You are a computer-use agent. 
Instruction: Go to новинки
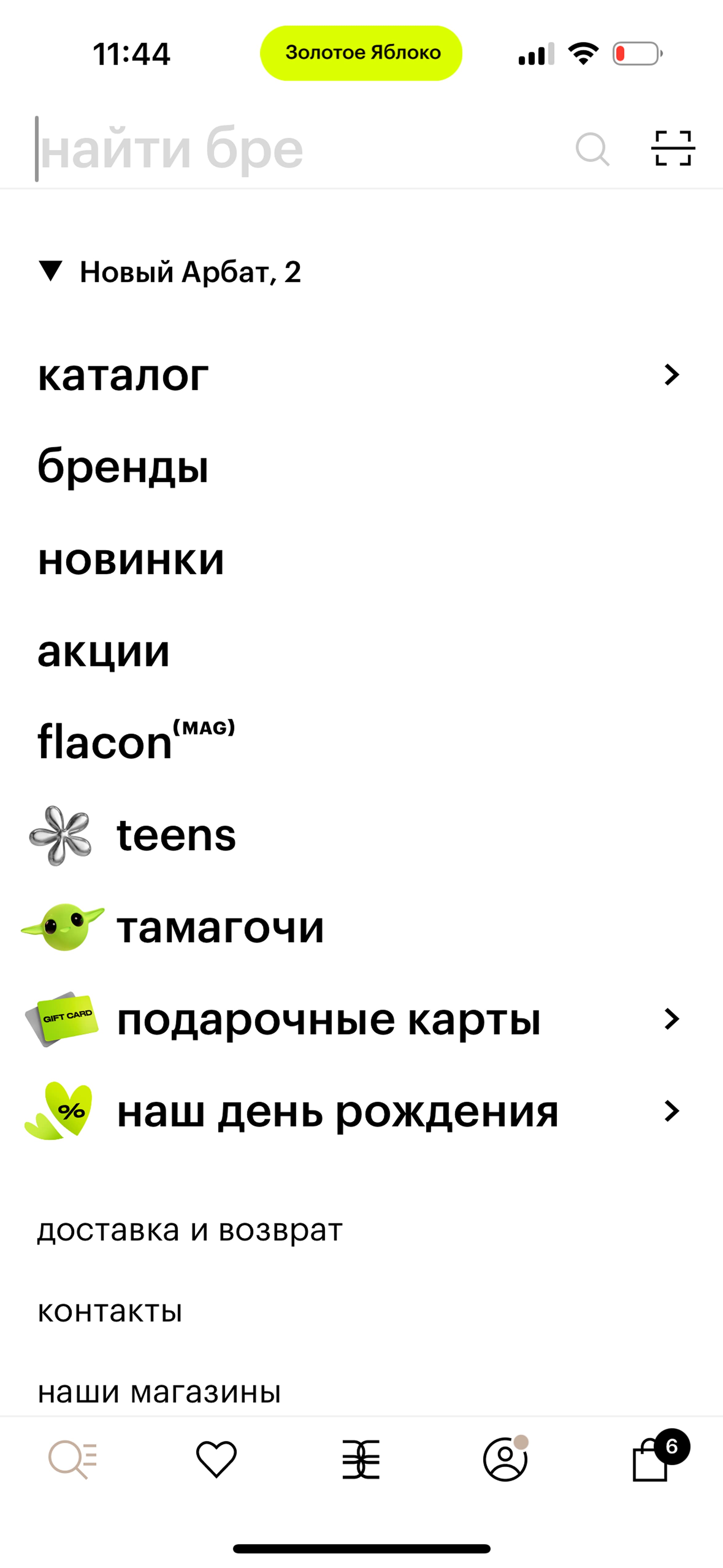[x=132, y=559]
